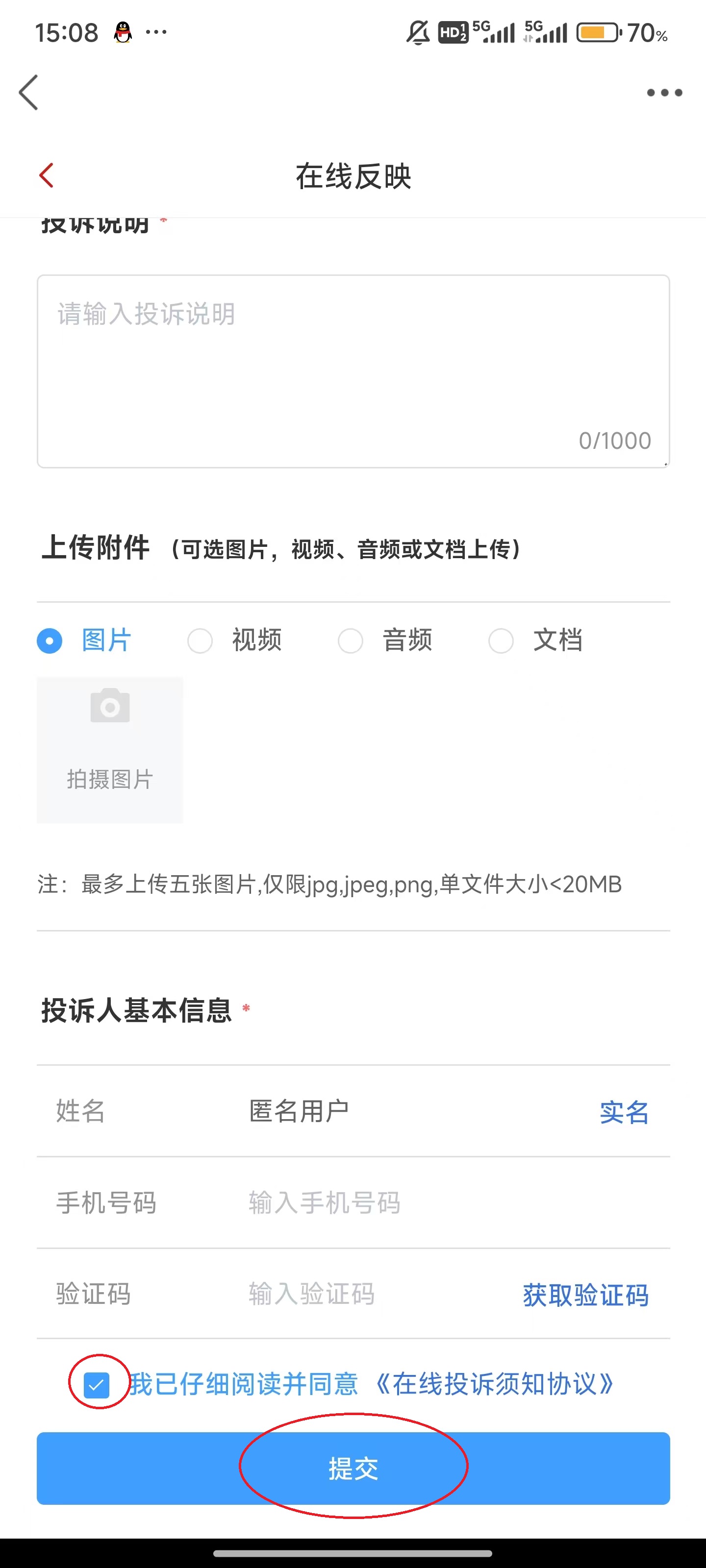The width and height of the screenshot is (706, 1568).
Task: Tap the 0/1000 character counter
Action: tap(615, 440)
